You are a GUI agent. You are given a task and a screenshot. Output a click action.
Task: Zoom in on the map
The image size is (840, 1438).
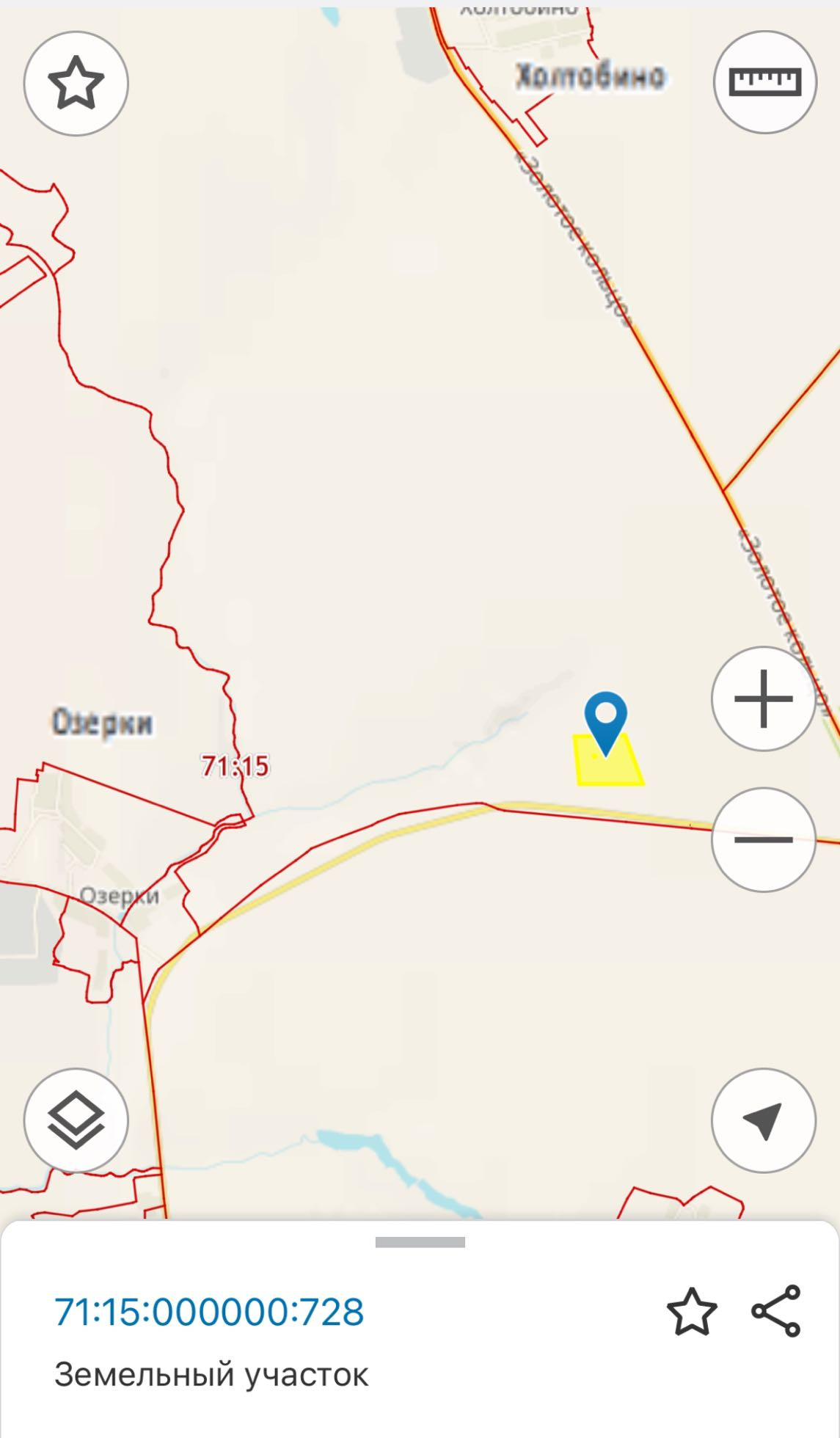[763, 698]
